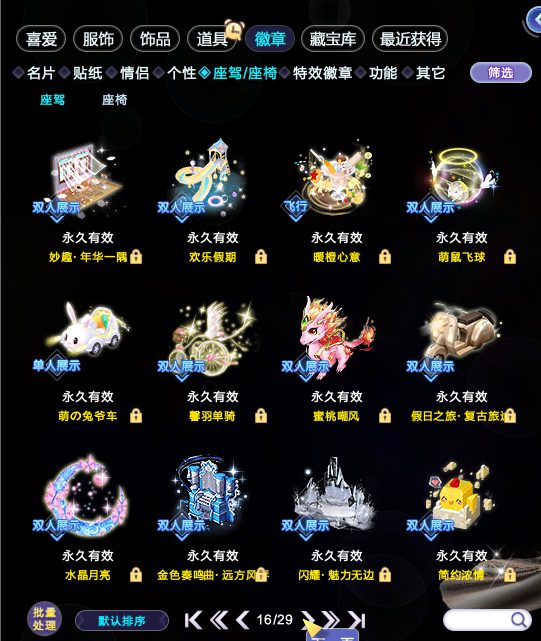Jump to the first page

193,620
